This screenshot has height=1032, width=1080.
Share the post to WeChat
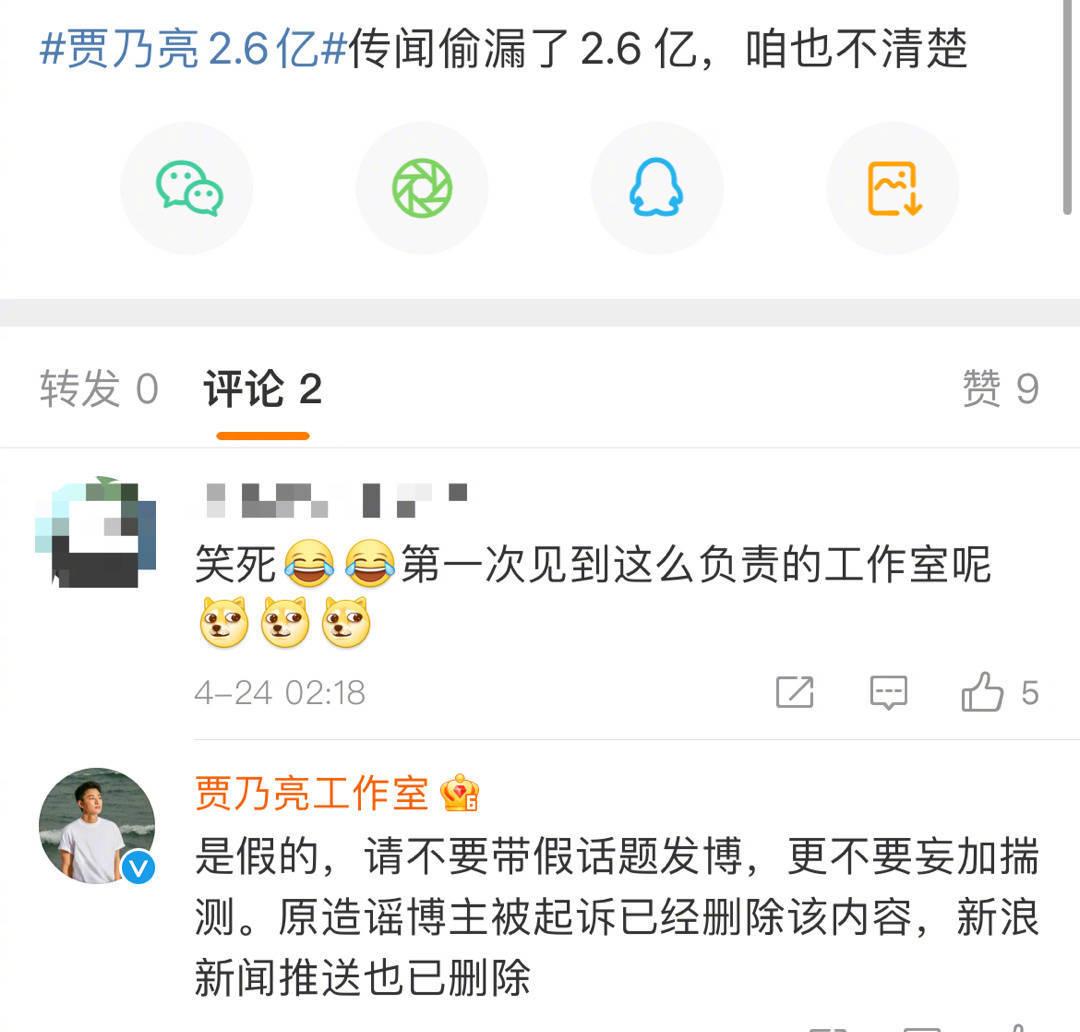[x=187, y=188]
